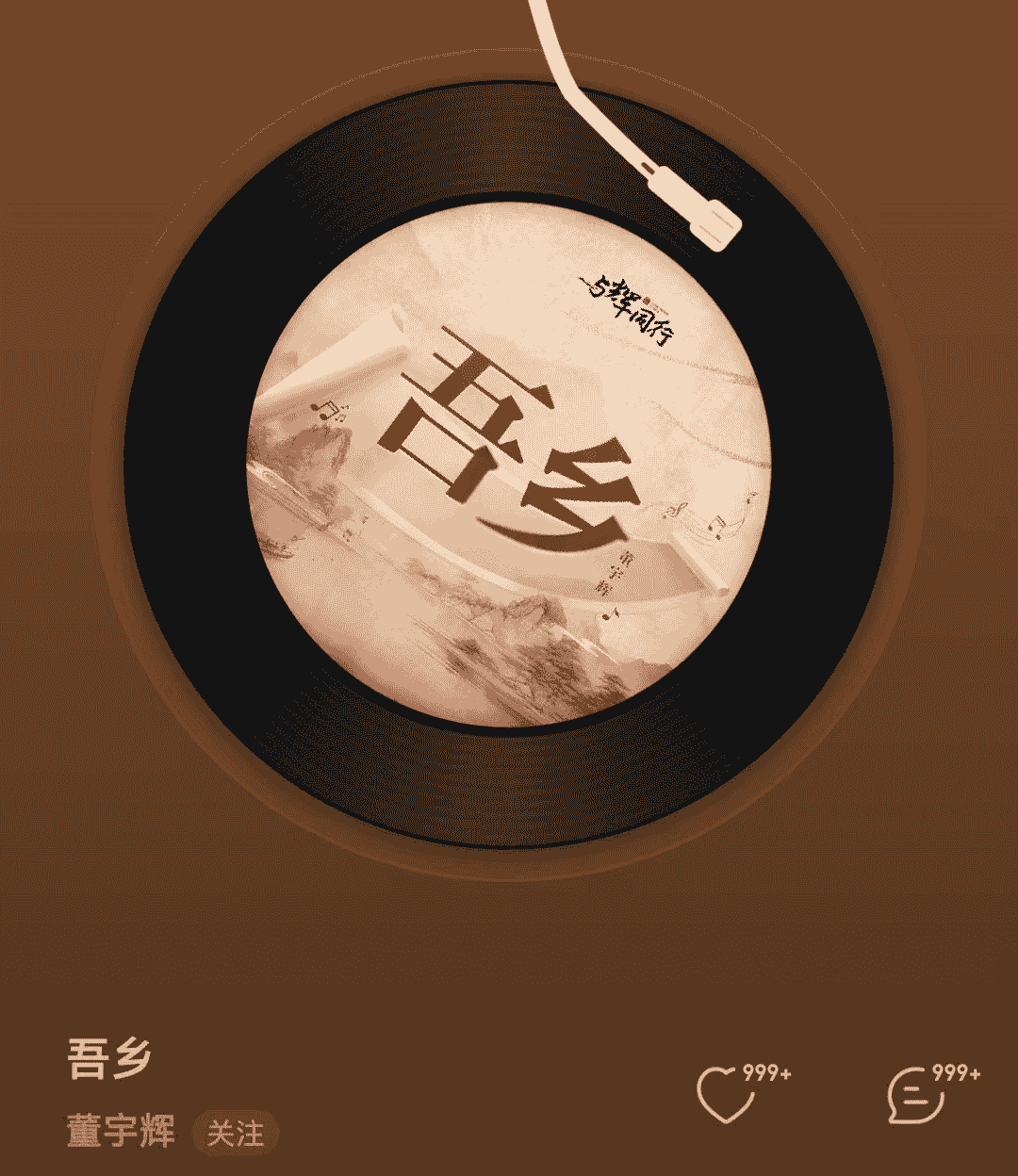Open the comments for 吾乡
The height and width of the screenshot is (1176, 1018).
[x=915, y=1093]
